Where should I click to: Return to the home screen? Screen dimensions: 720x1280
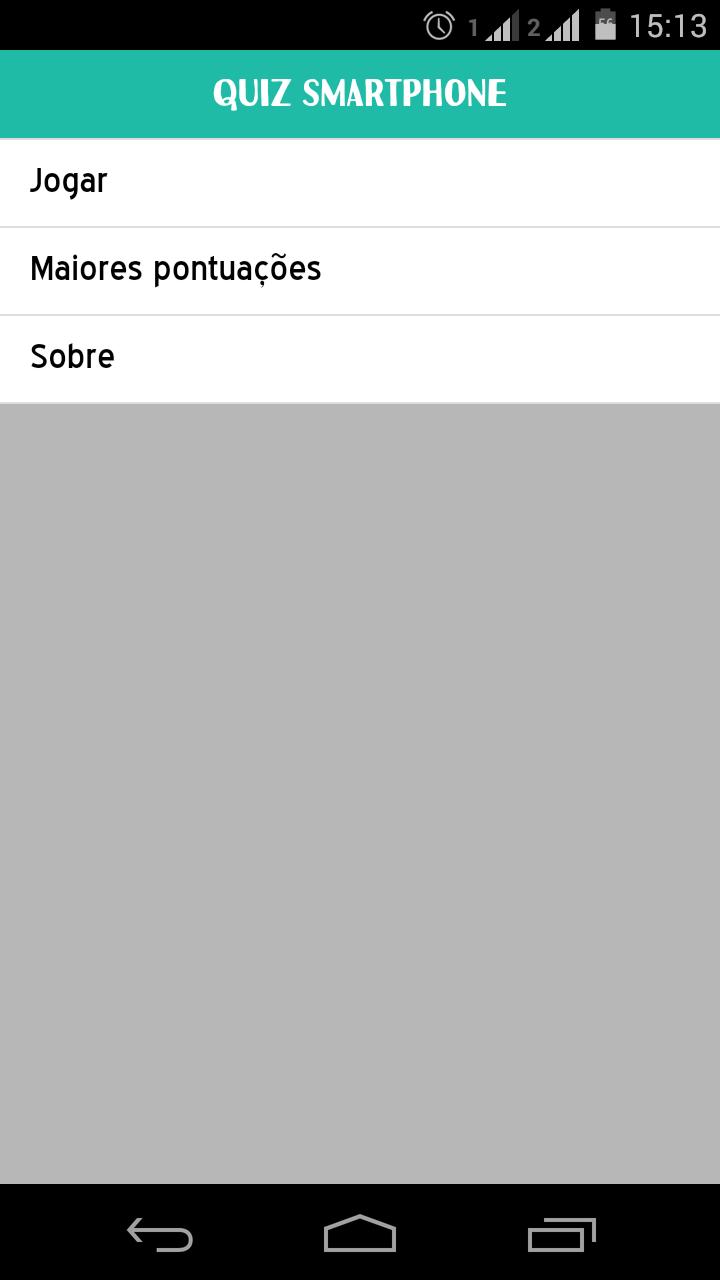pyautogui.click(x=360, y=1235)
